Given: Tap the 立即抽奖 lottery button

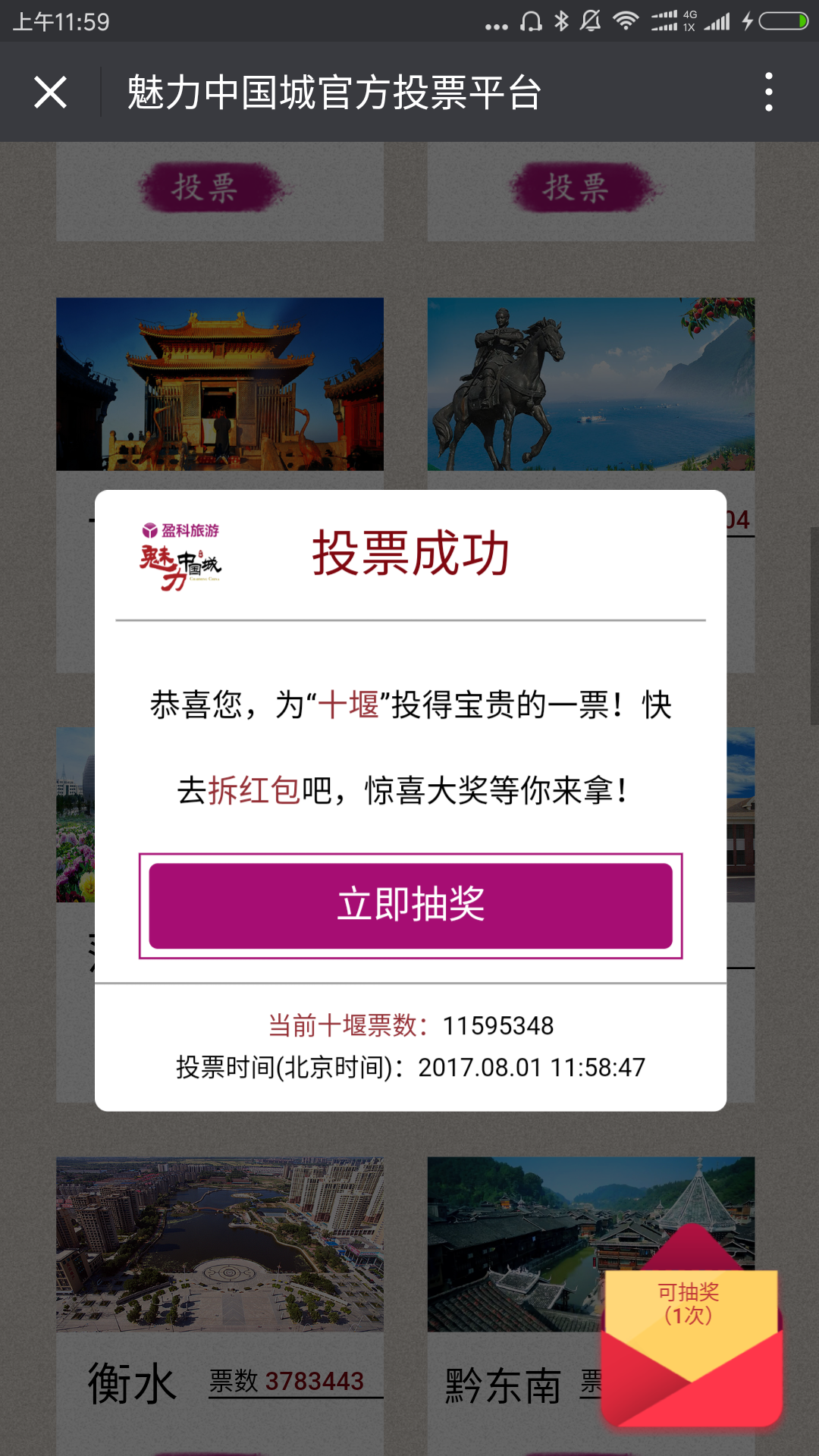Looking at the screenshot, I should [x=410, y=905].
